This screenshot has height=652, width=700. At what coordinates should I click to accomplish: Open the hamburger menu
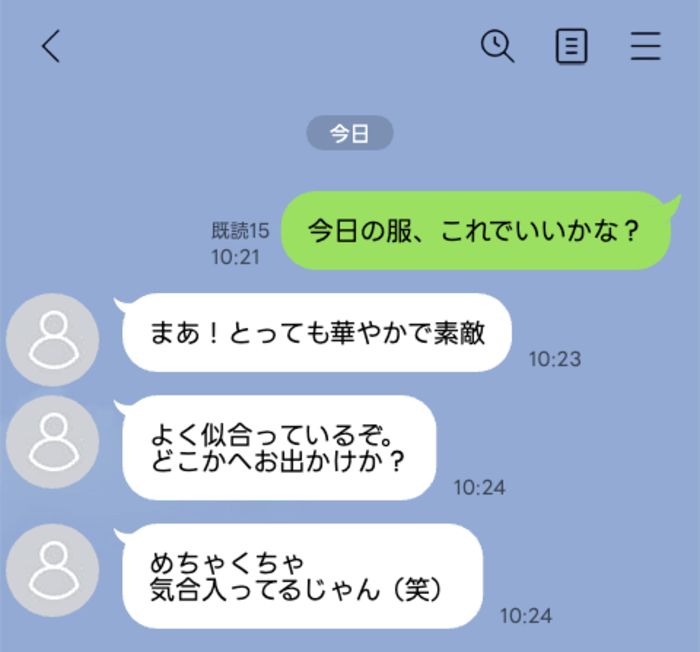coord(646,47)
